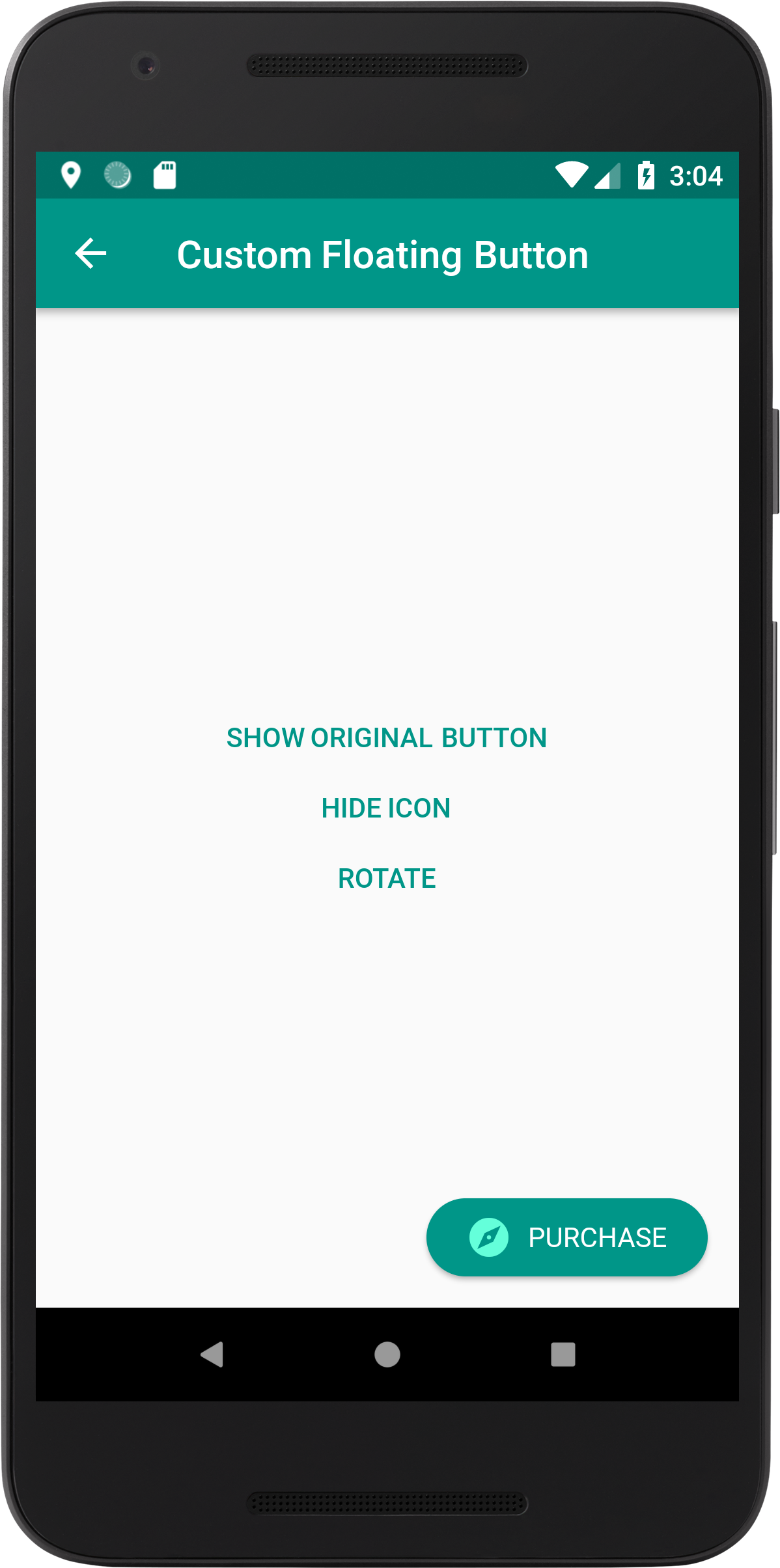
Task: Go back using the toolbar arrow
Action: coord(91,254)
